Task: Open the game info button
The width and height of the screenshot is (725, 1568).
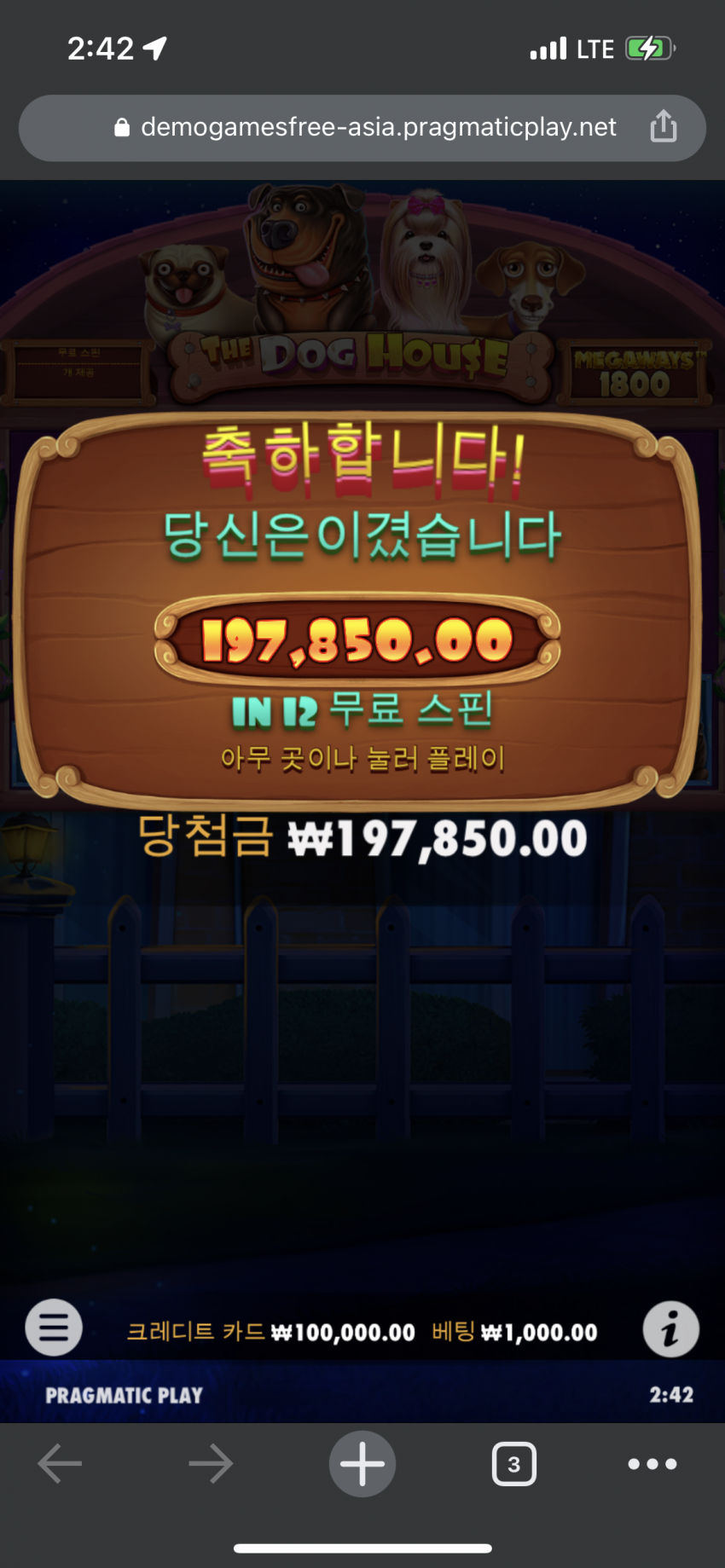Action: pyautogui.click(x=670, y=1328)
